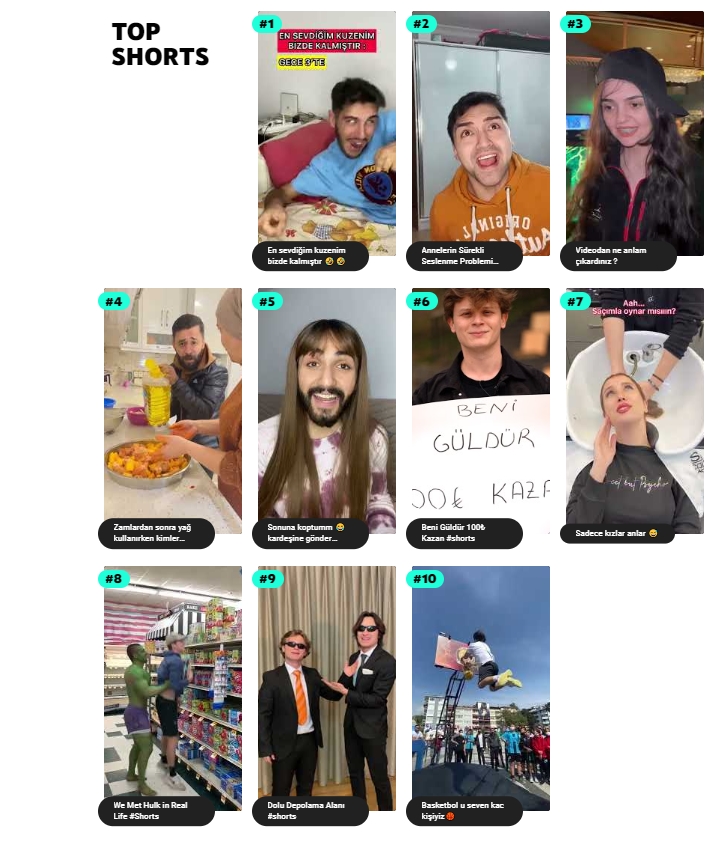The image size is (726, 860).
Task: Open We Met Hulk in Real Life short
Action: coord(172,686)
